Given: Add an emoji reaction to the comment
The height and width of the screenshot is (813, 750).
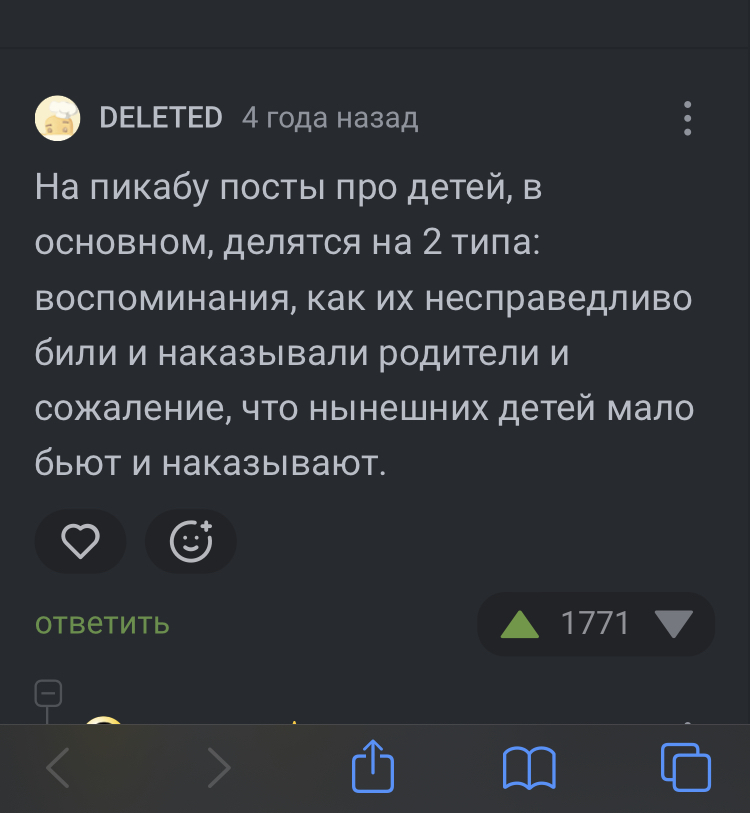Looking at the screenshot, I should click(191, 542).
